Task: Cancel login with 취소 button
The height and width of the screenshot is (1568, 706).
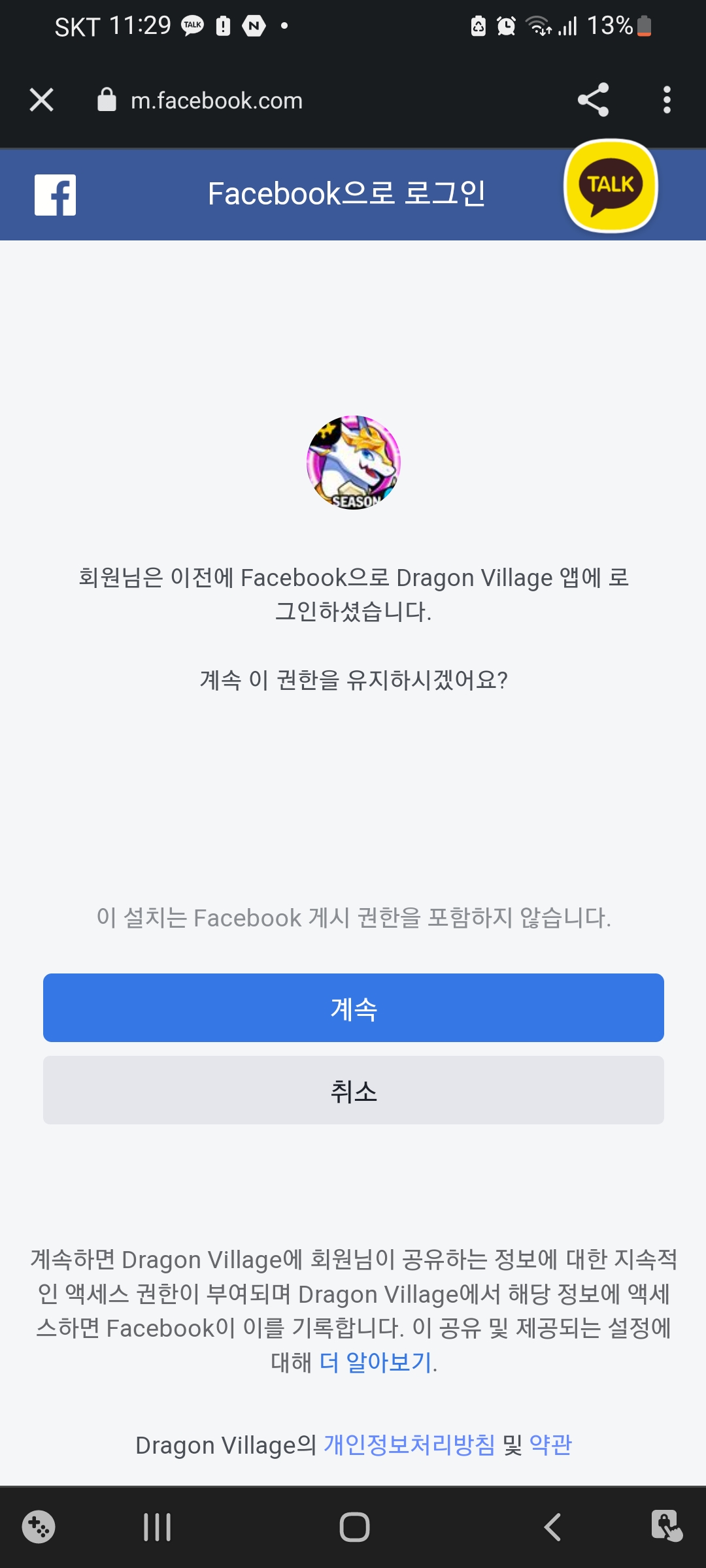Action: point(354,1090)
